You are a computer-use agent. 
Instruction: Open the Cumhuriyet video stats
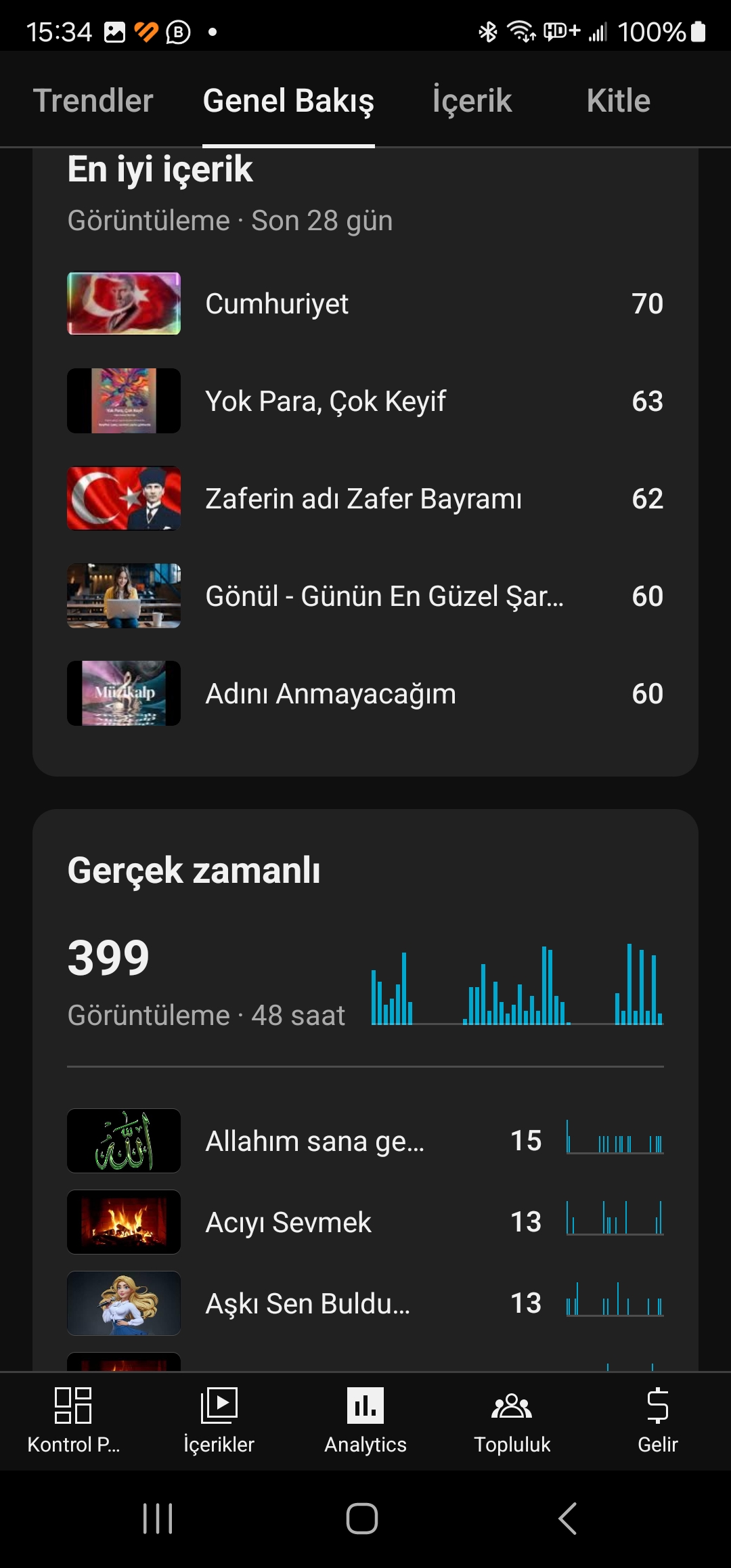click(365, 303)
